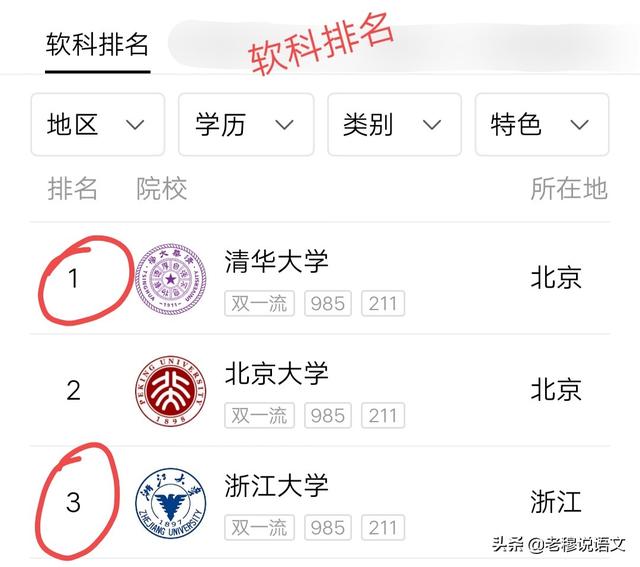The width and height of the screenshot is (640, 567).
Task: Open the 学历 dropdown
Action: point(246,125)
